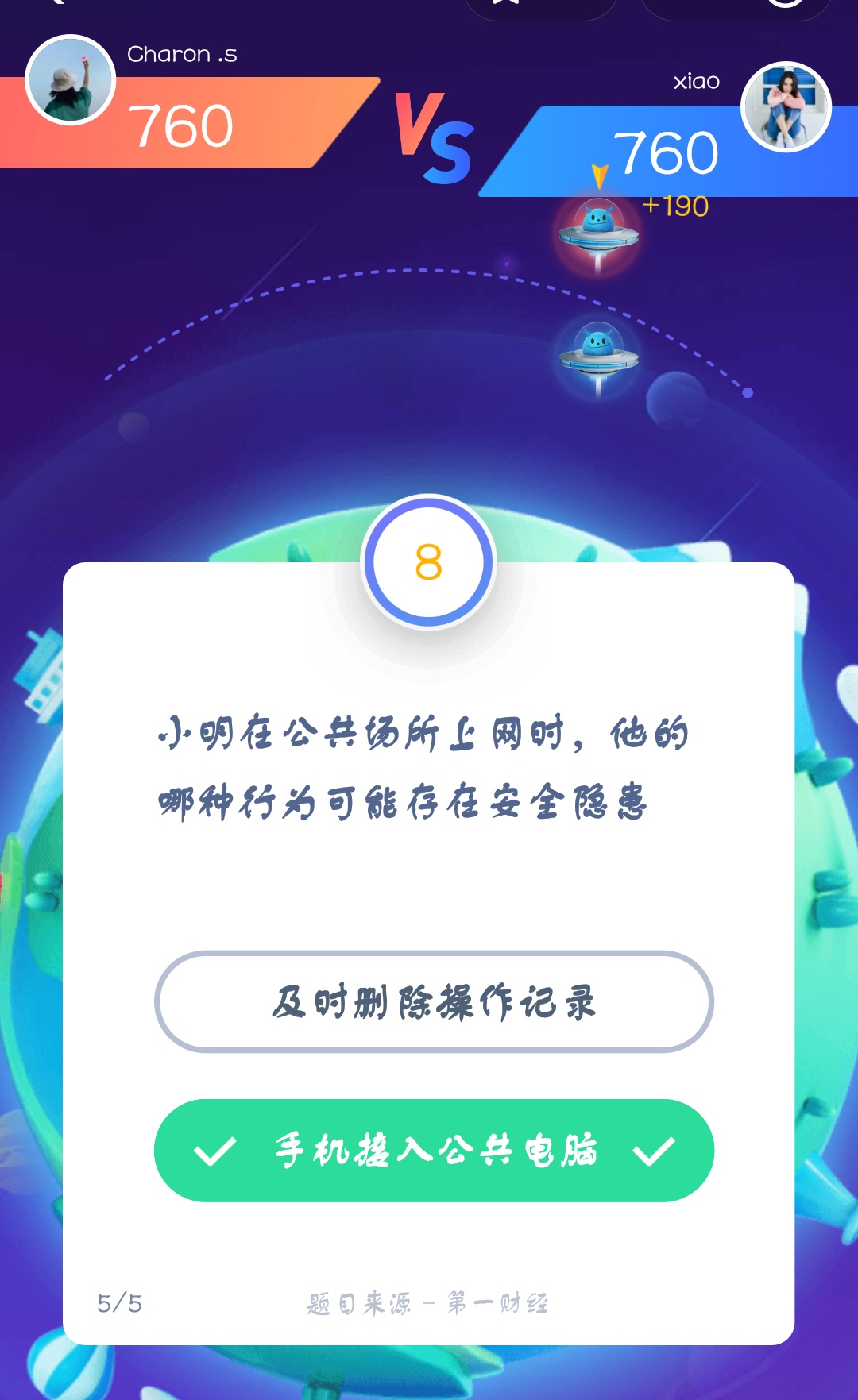Tap the dot on the dotted trajectory's end
858x1400 pixels.
click(747, 392)
